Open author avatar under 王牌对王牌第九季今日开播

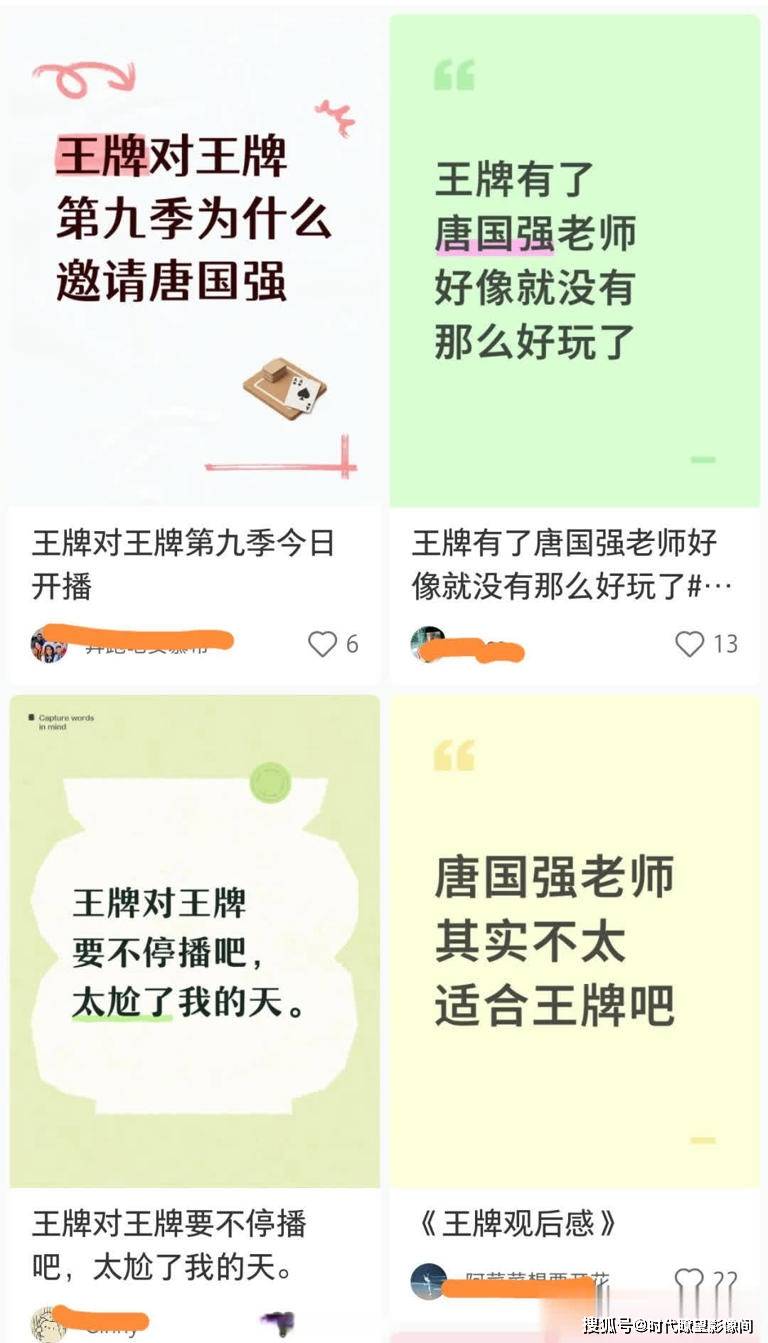pos(48,644)
